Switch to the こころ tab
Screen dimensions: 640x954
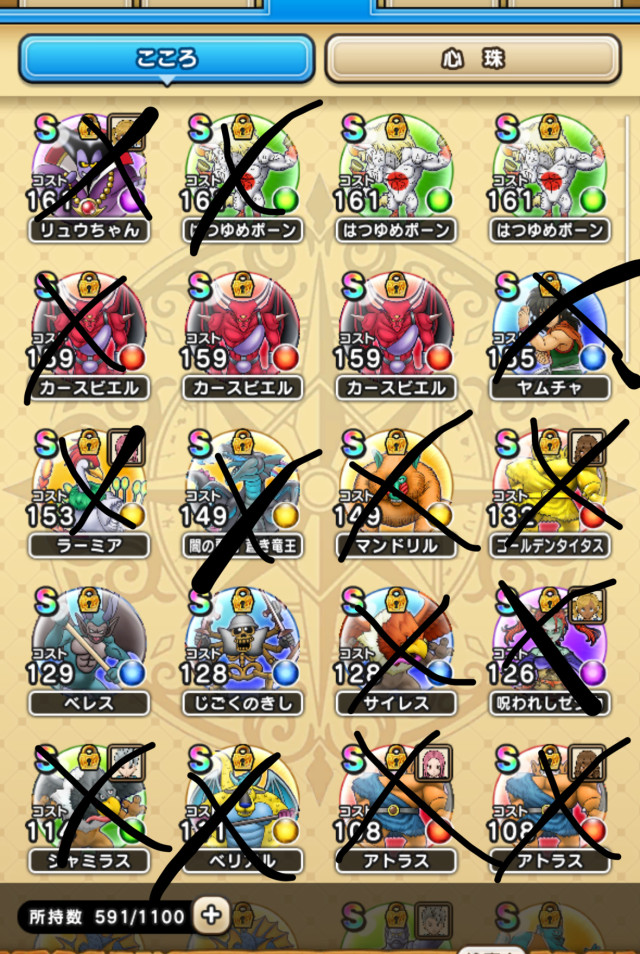(165, 58)
